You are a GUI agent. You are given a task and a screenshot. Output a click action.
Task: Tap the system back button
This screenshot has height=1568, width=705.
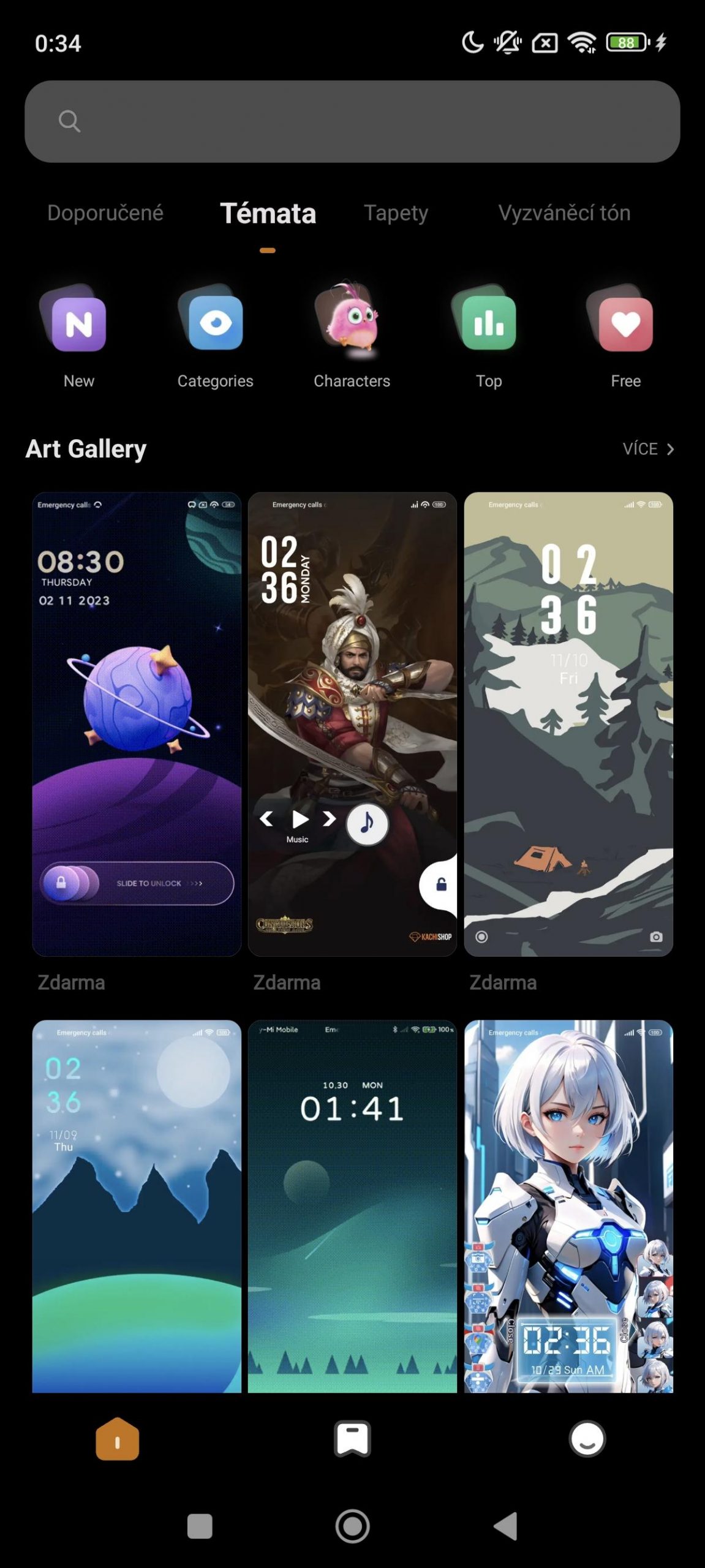click(x=507, y=1526)
